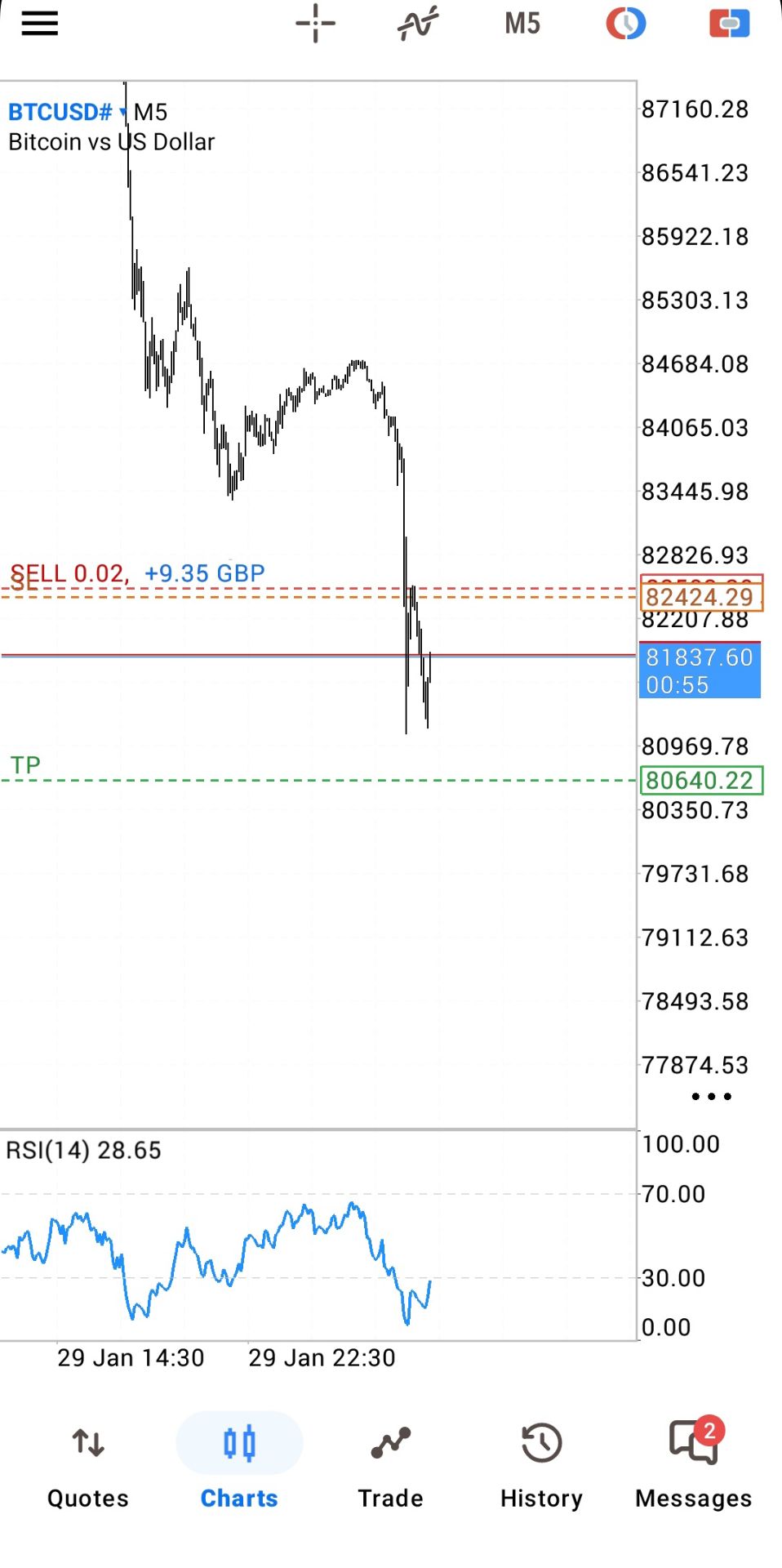Open the hamburger side menu
The height and width of the screenshot is (1568, 782).
[x=39, y=24]
